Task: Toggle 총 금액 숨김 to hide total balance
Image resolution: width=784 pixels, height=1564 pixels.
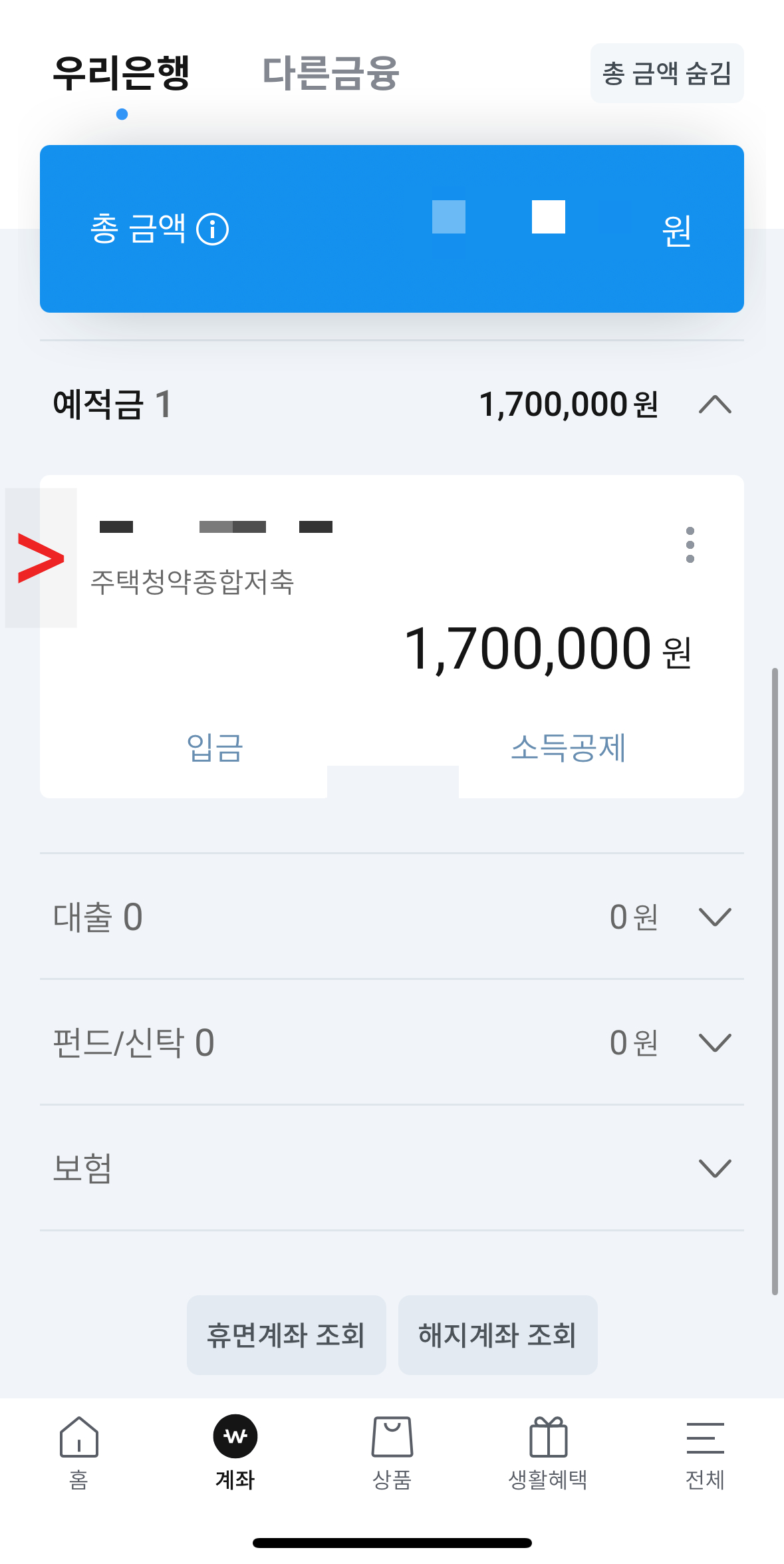Action: point(667,73)
